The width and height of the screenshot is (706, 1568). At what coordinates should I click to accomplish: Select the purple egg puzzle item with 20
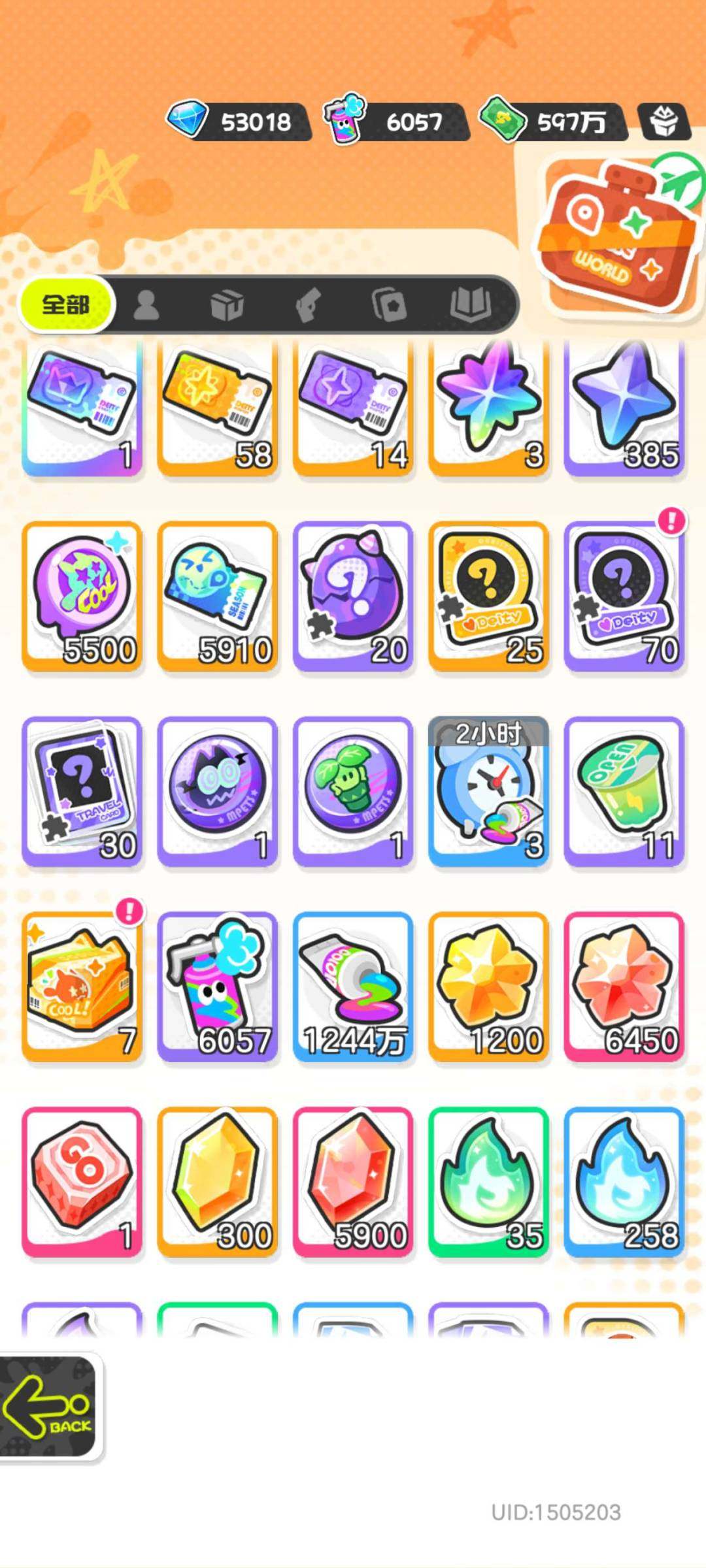(x=353, y=596)
